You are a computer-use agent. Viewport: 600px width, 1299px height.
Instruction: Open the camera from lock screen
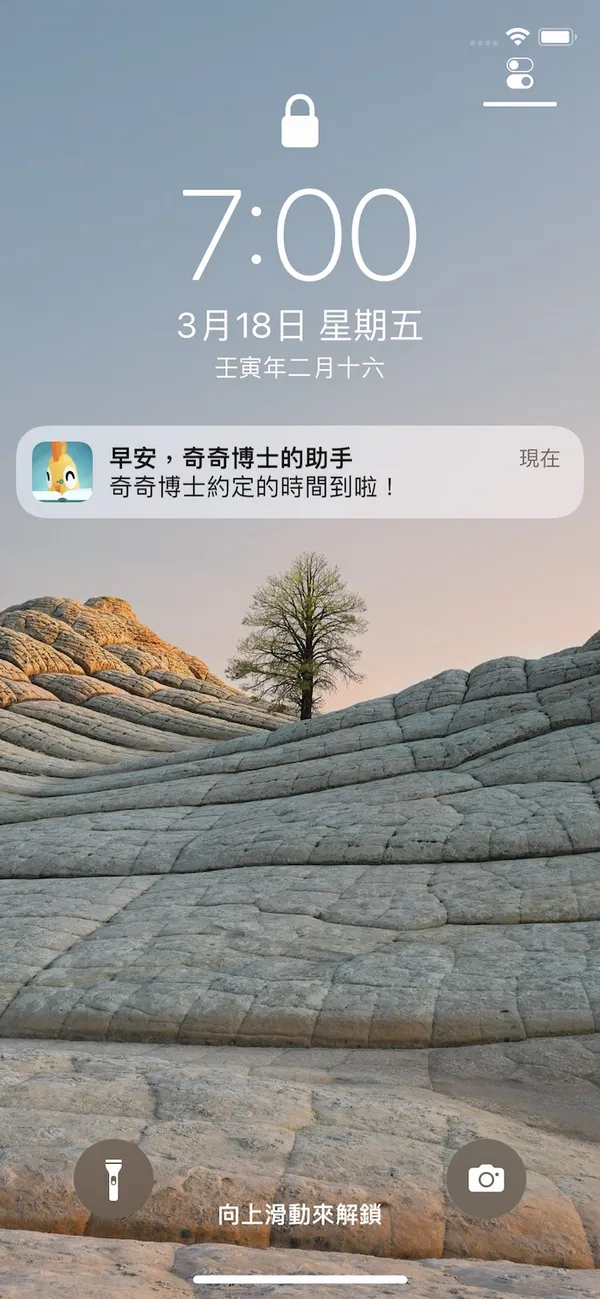[486, 1179]
